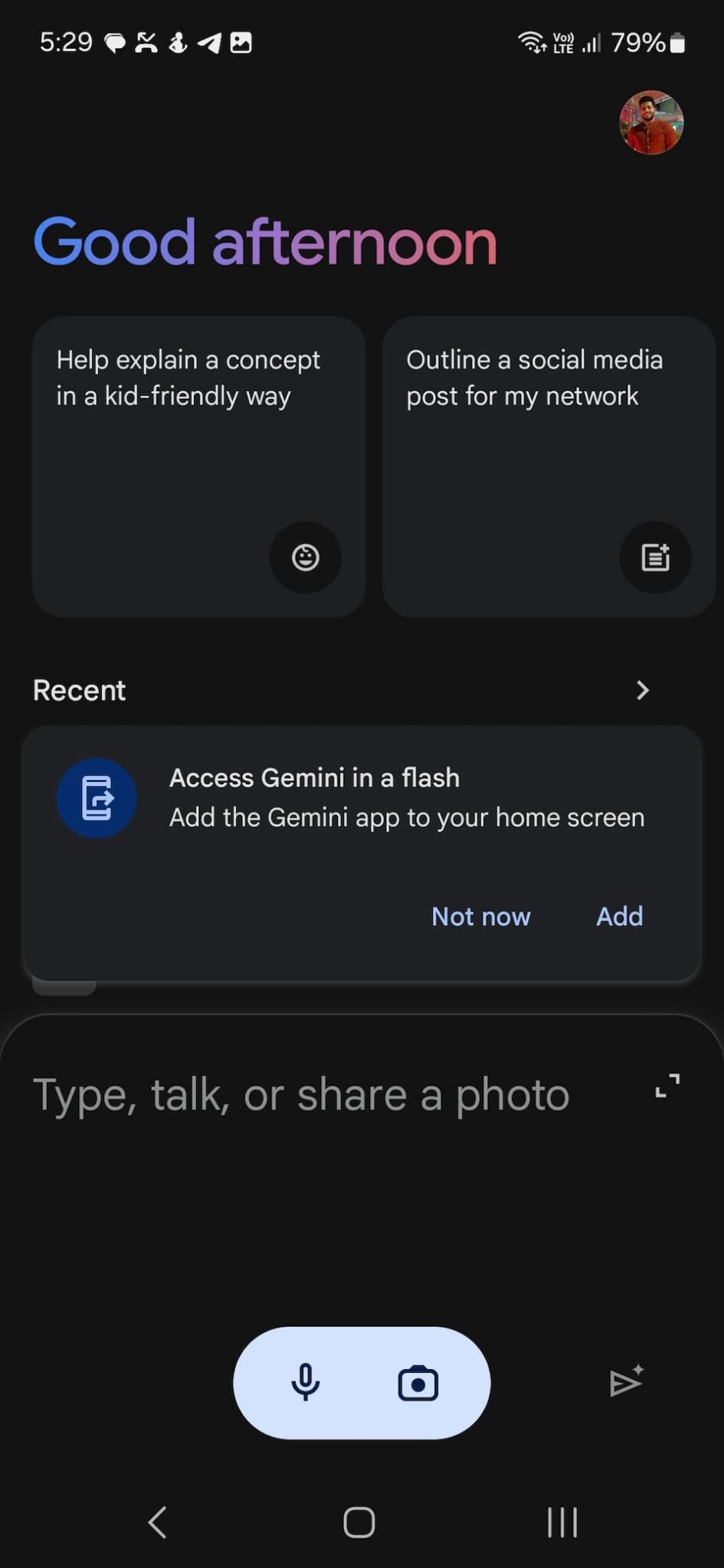724x1568 pixels.
Task: Dismiss the banner with Not now
Action: 481,916
